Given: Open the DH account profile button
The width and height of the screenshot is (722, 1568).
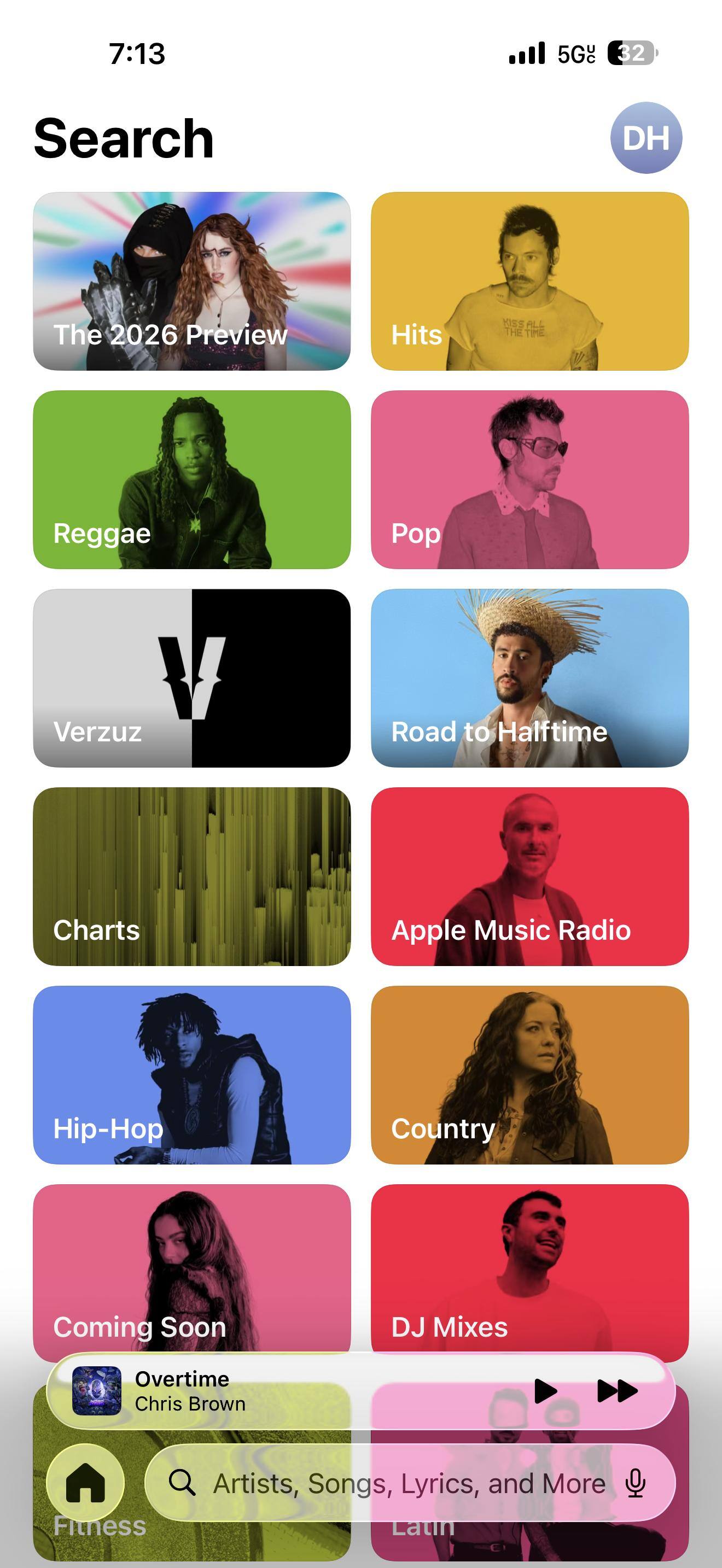Looking at the screenshot, I should (x=646, y=138).
